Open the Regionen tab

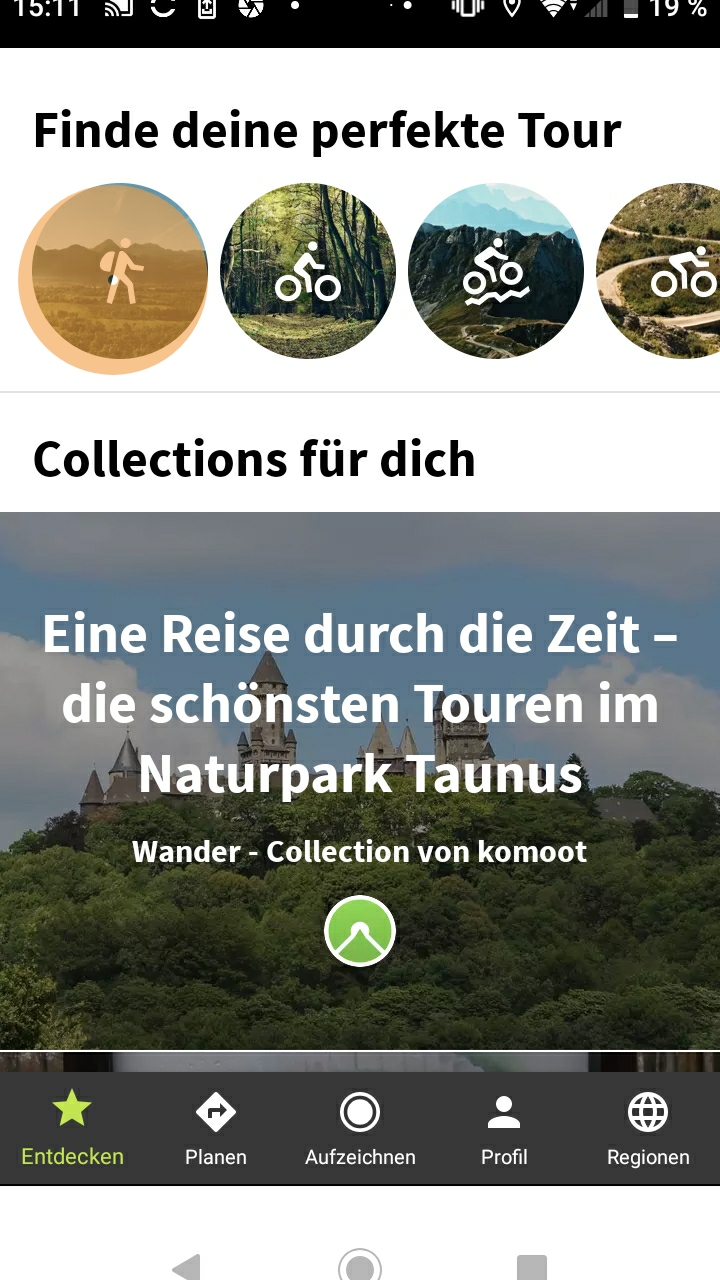tap(648, 1130)
